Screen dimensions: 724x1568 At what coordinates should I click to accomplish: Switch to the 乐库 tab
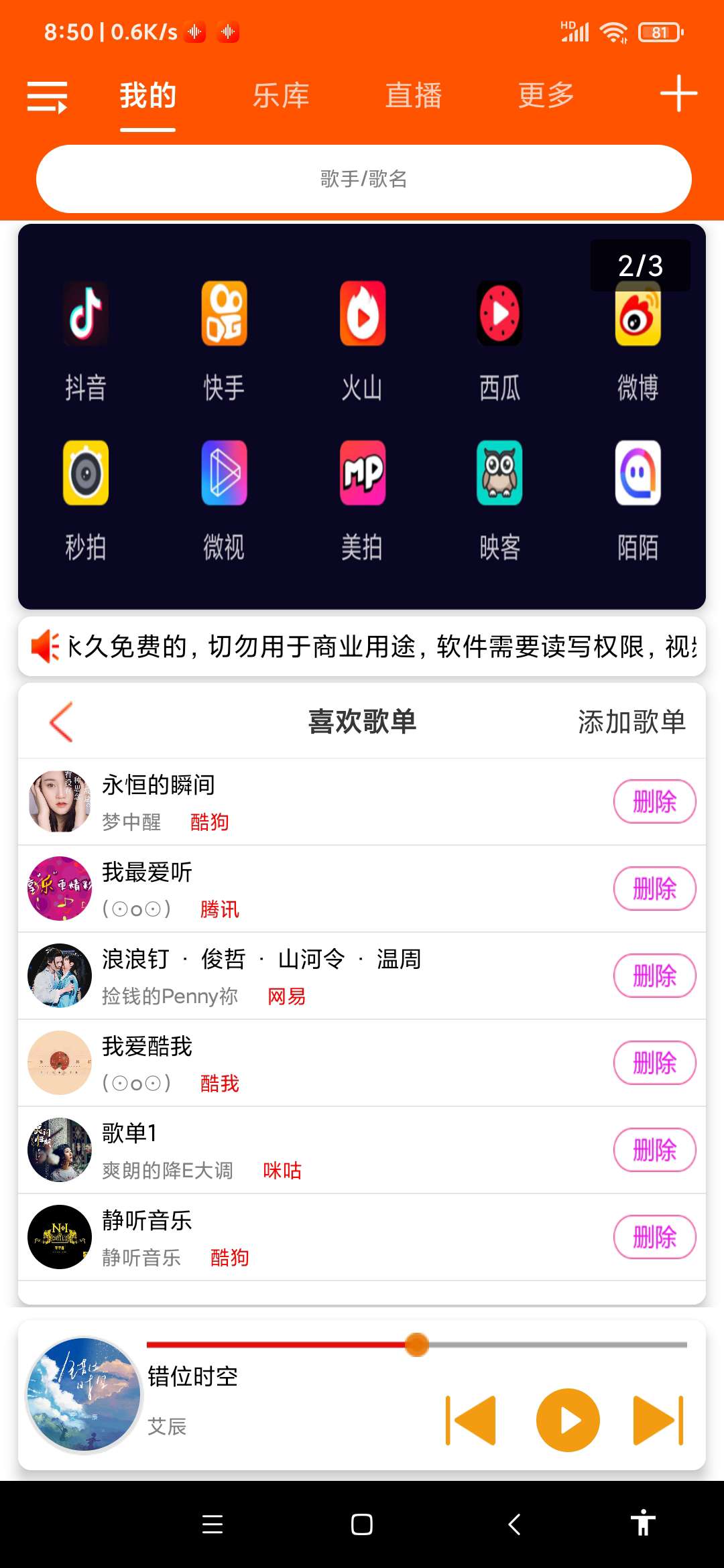(281, 96)
